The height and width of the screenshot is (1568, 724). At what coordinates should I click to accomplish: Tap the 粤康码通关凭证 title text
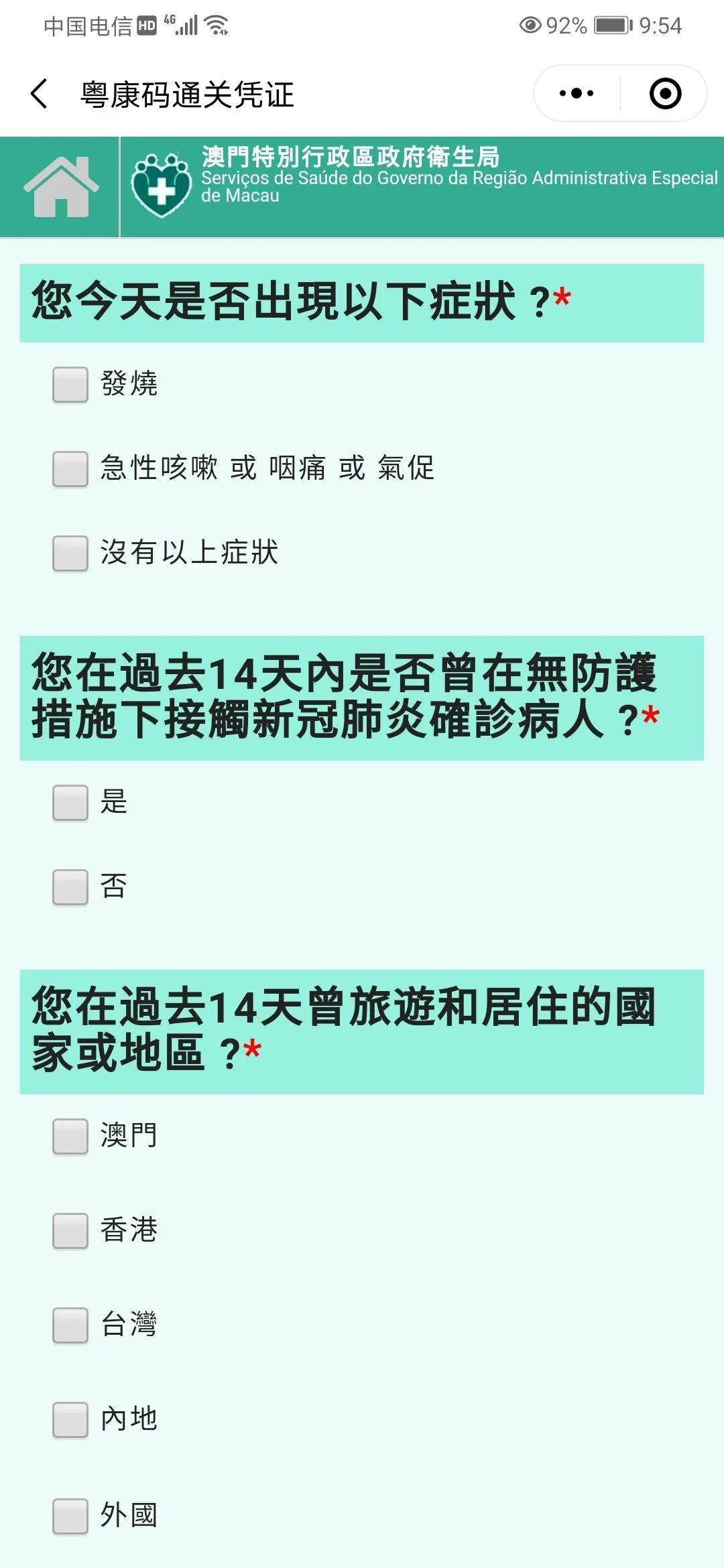[x=185, y=94]
